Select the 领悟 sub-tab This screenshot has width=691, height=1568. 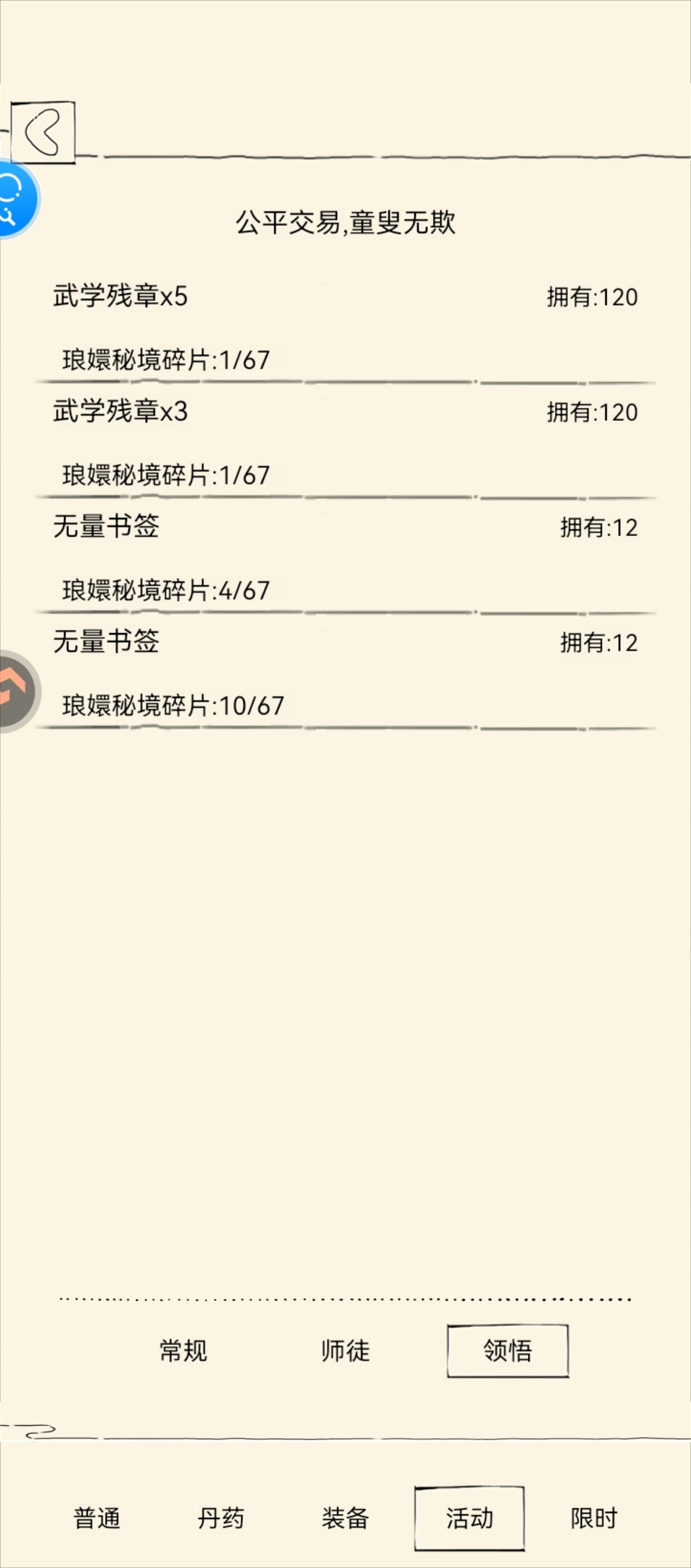[x=508, y=1351]
